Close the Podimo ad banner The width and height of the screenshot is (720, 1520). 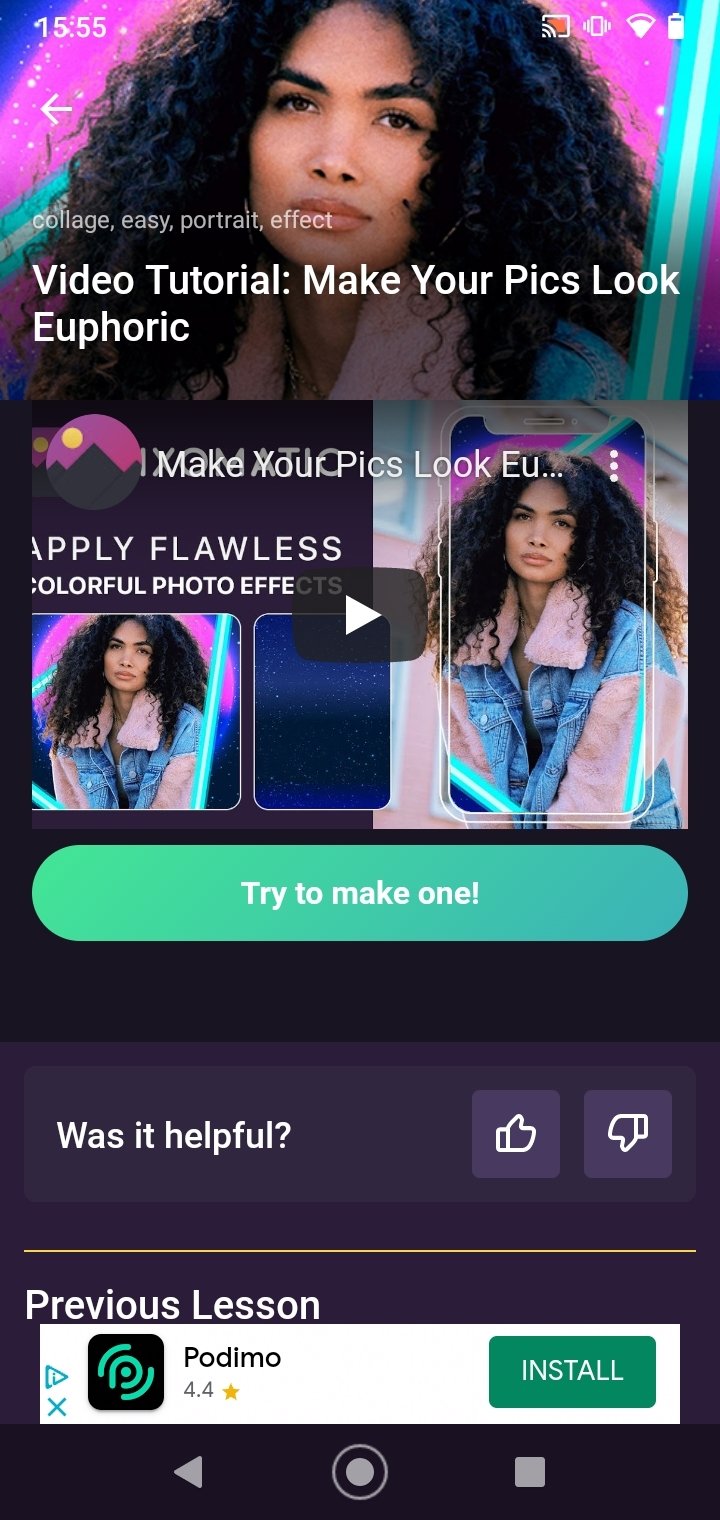click(57, 1407)
